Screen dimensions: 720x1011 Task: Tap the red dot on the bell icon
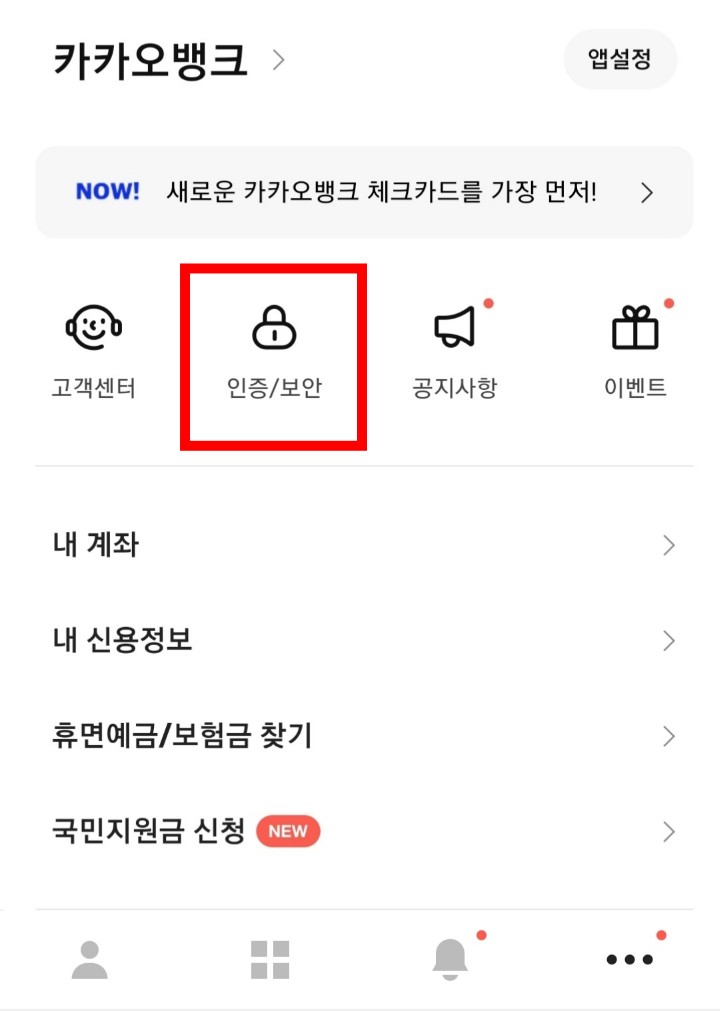[479, 935]
